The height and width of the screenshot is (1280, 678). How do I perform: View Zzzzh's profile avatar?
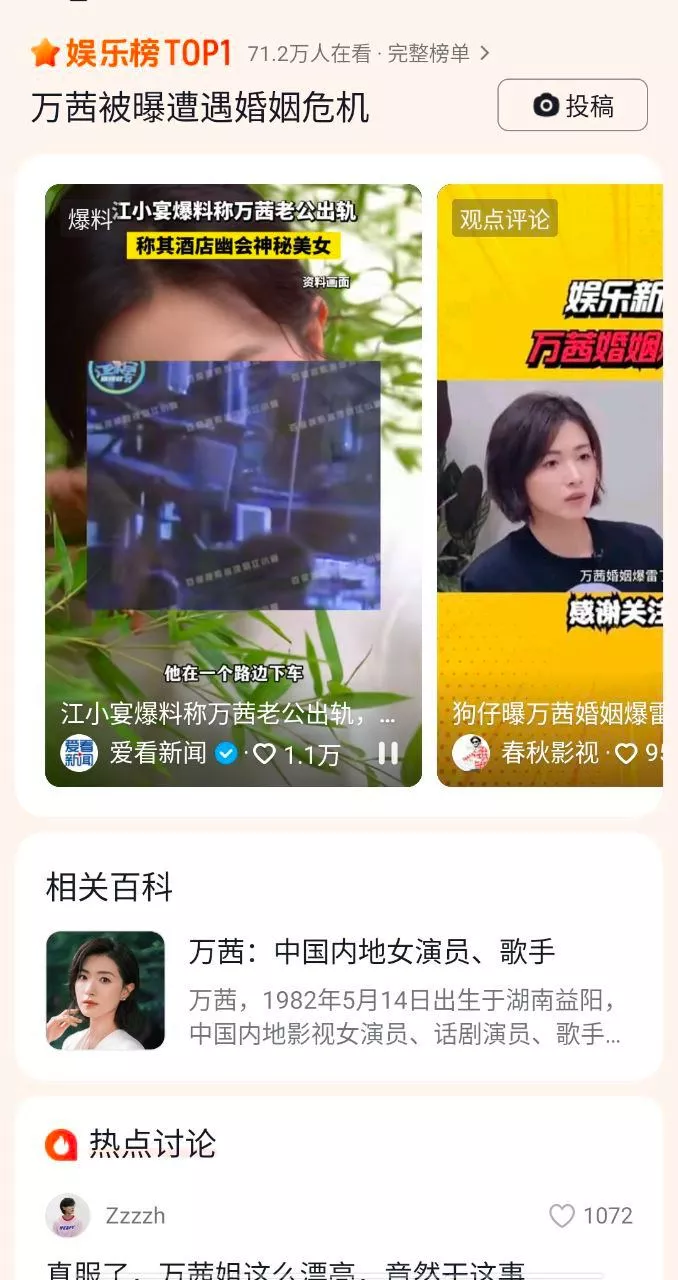coord(68,1216)
